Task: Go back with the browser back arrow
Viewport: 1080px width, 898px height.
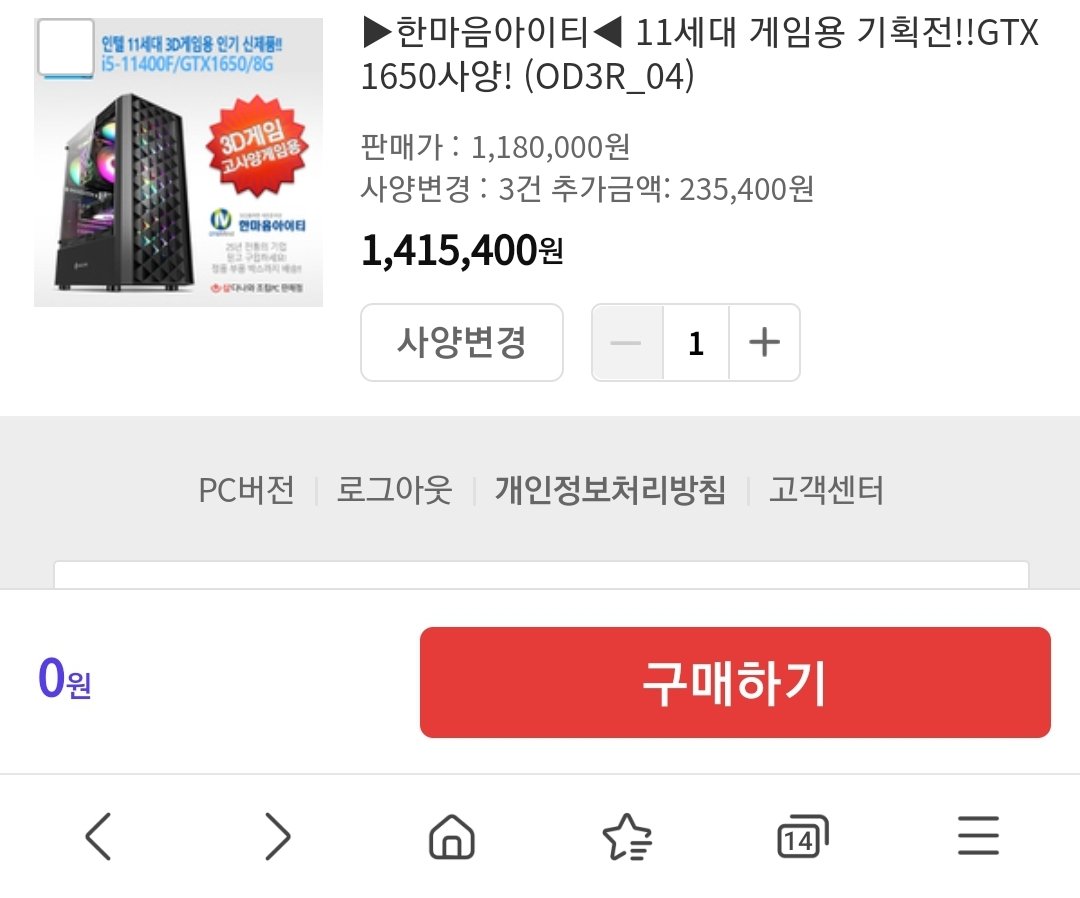Action: 98,836
